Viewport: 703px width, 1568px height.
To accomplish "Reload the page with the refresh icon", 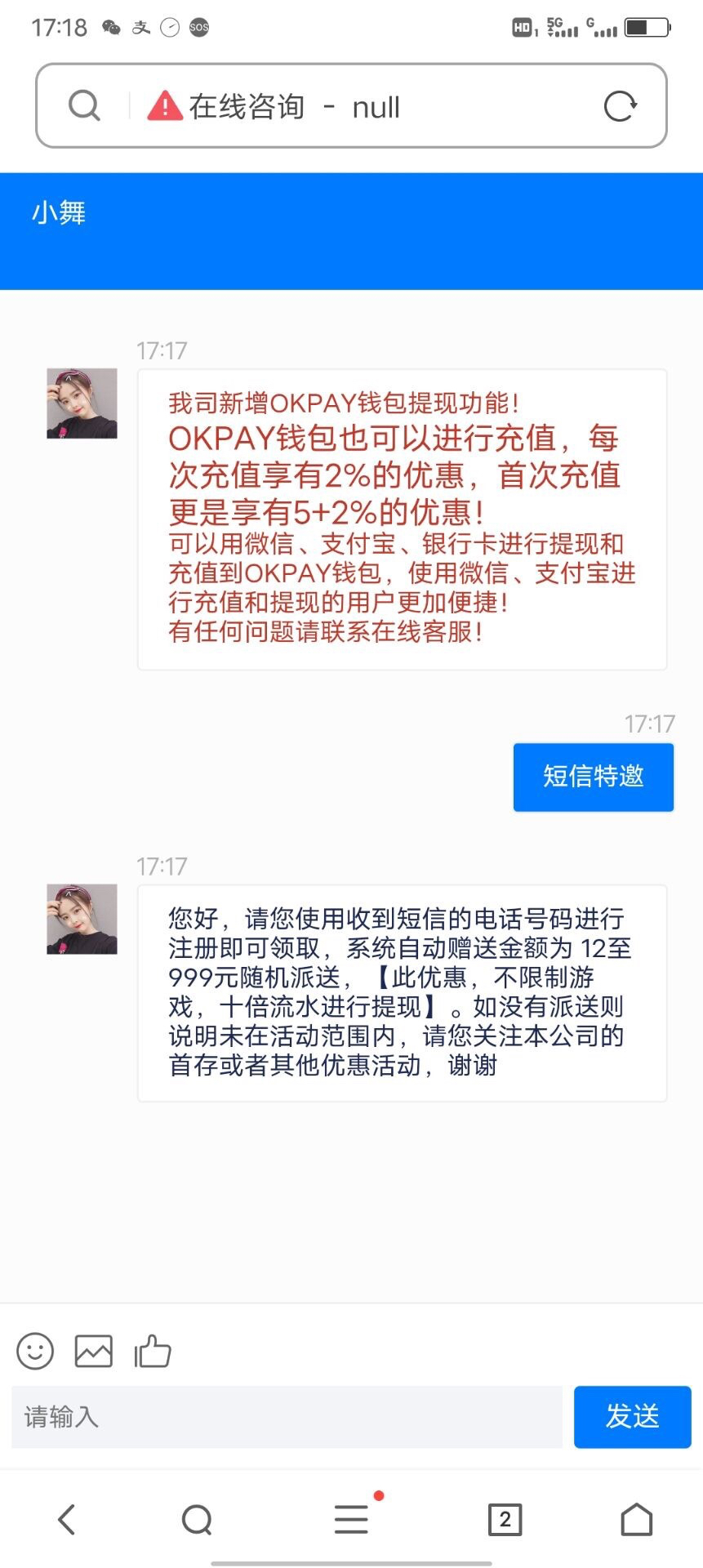I will tap(620, 106).
